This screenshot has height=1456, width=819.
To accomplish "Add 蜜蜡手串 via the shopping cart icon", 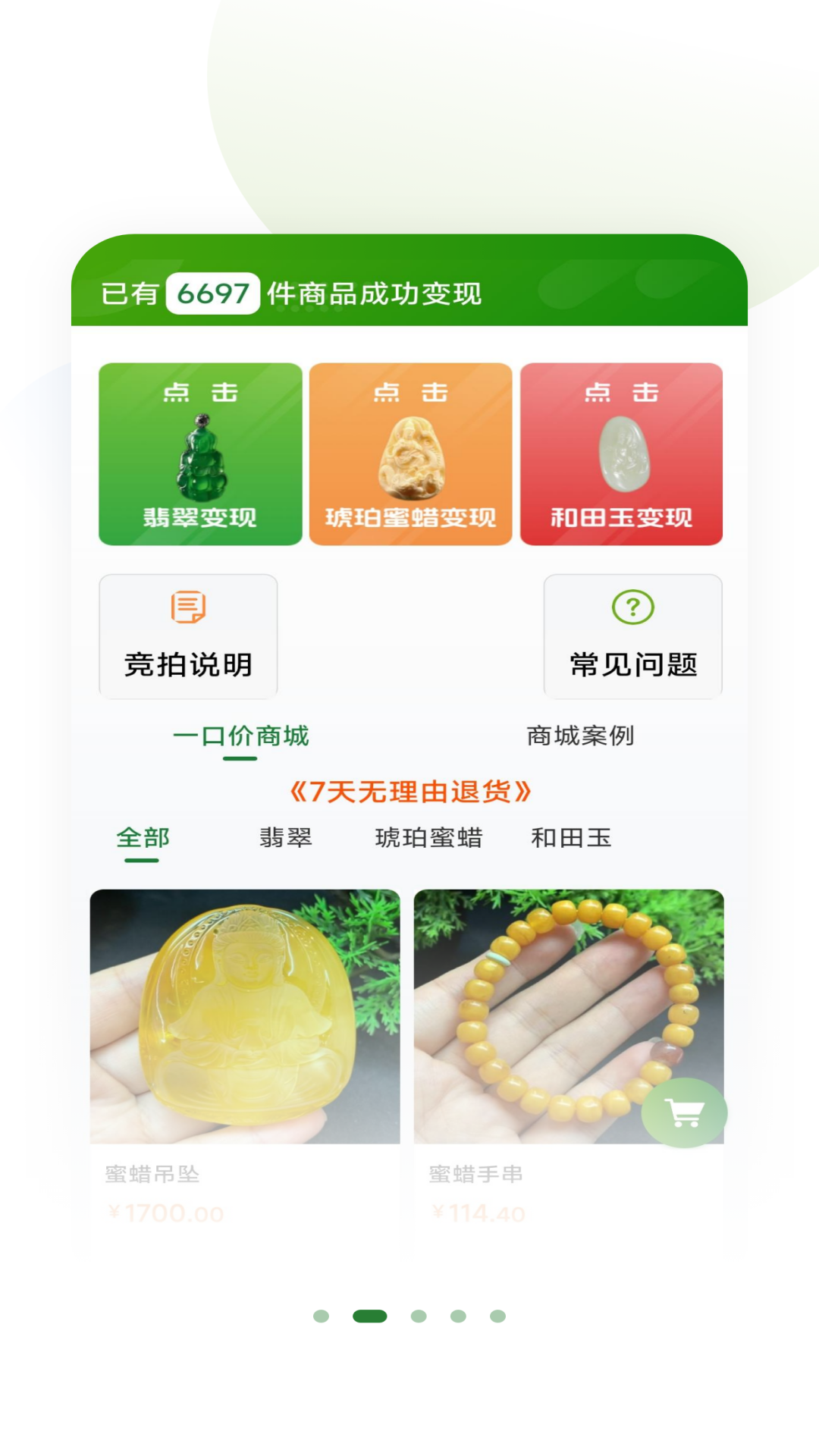I will [x=685, y=1113].
